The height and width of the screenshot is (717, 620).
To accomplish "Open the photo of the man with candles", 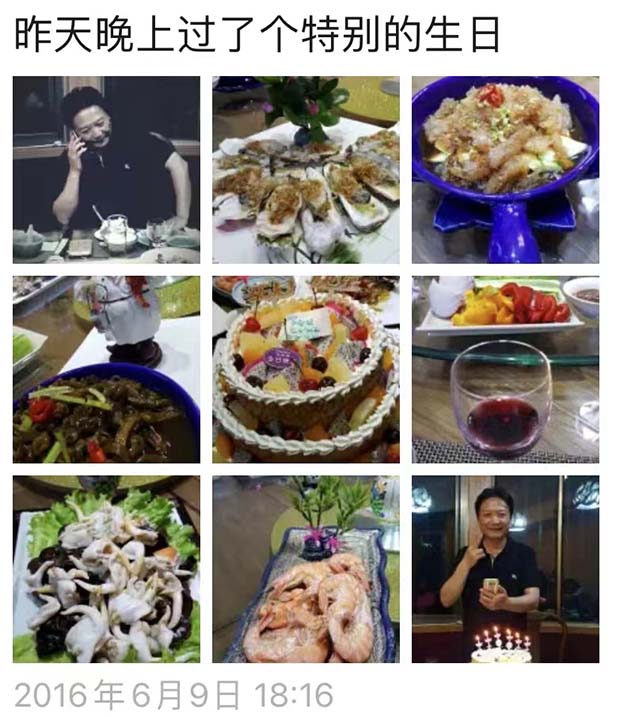I will tap(505, 569).
